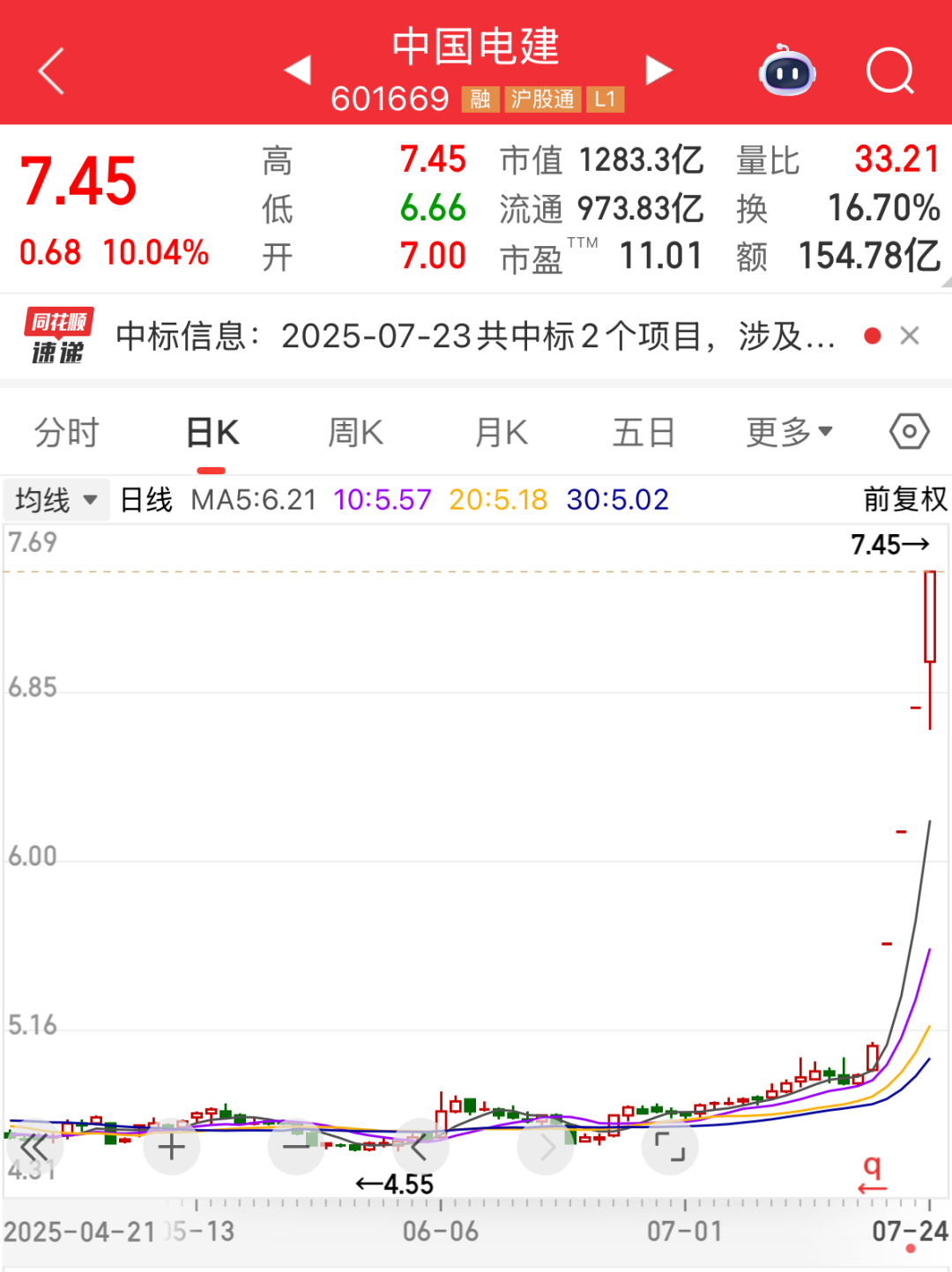Switch to the previous stock
The height and width of the screenshot is (1272, 952).
tap(298, 71)
